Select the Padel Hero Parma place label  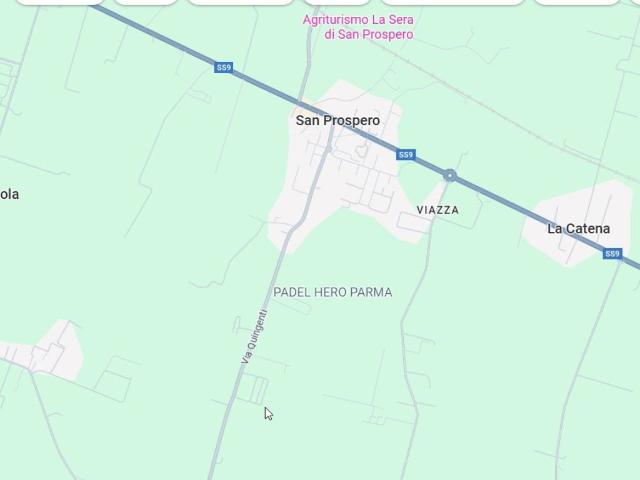coord(332,292)
